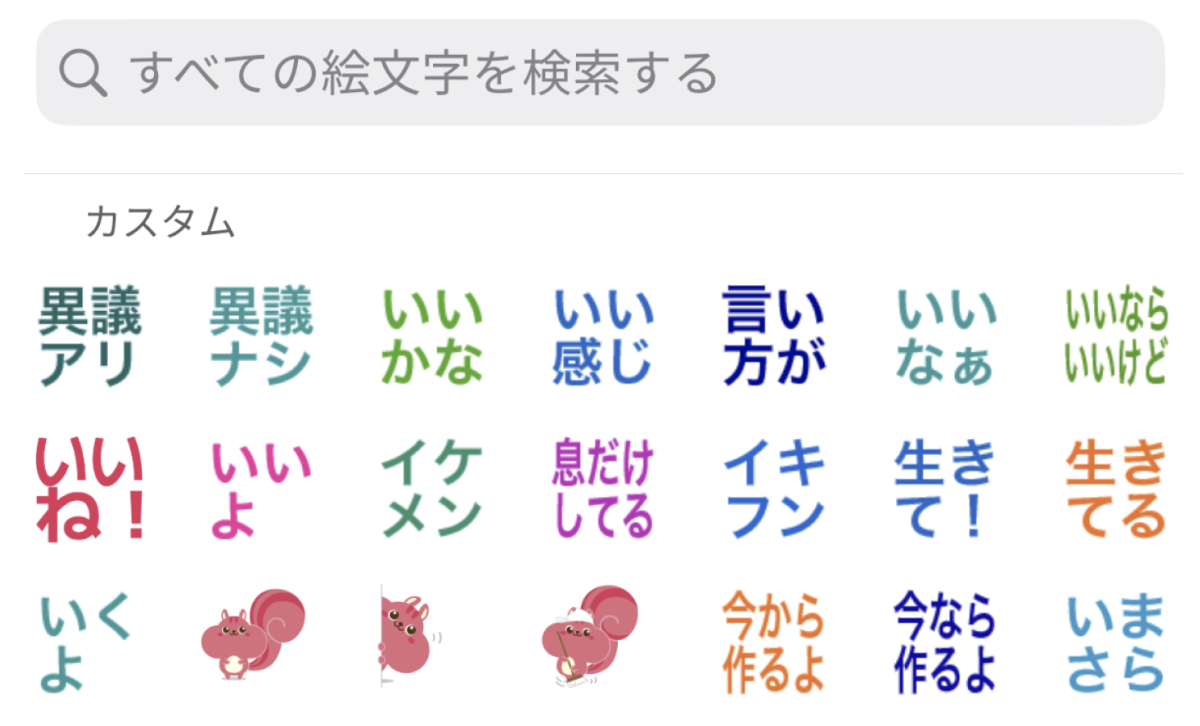This screenshot has width=1200, height=726.
Task: Insert the orange 今から作るよ emoji
Action: (x=774, y=641)
